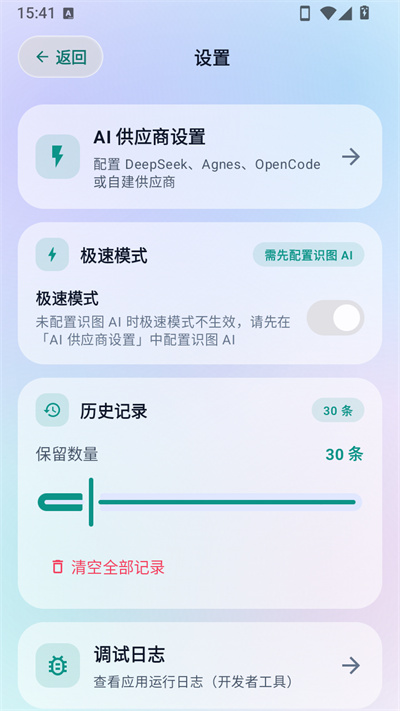Tap the 保留数量 slider track
Viewport: 400px width, 711px height.
tap(200, 502)
